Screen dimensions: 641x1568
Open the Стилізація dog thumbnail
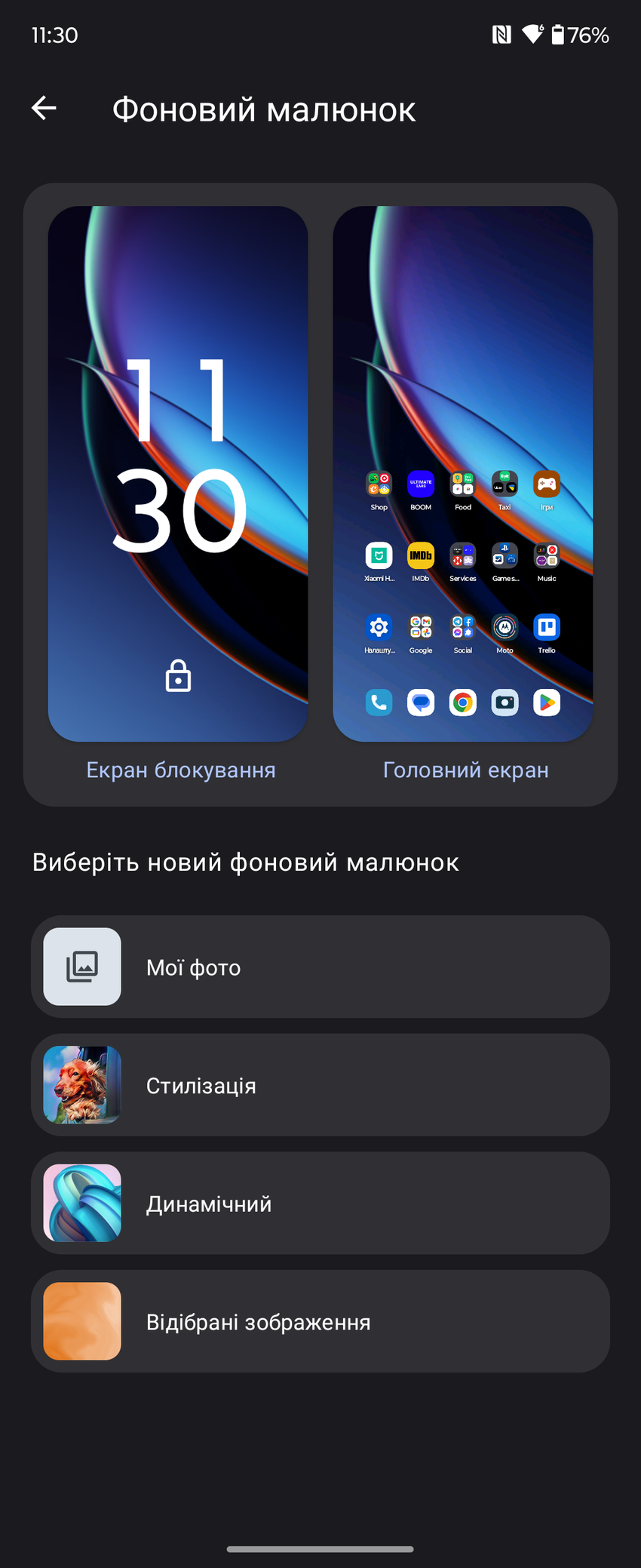click(x=81, y=1085)
